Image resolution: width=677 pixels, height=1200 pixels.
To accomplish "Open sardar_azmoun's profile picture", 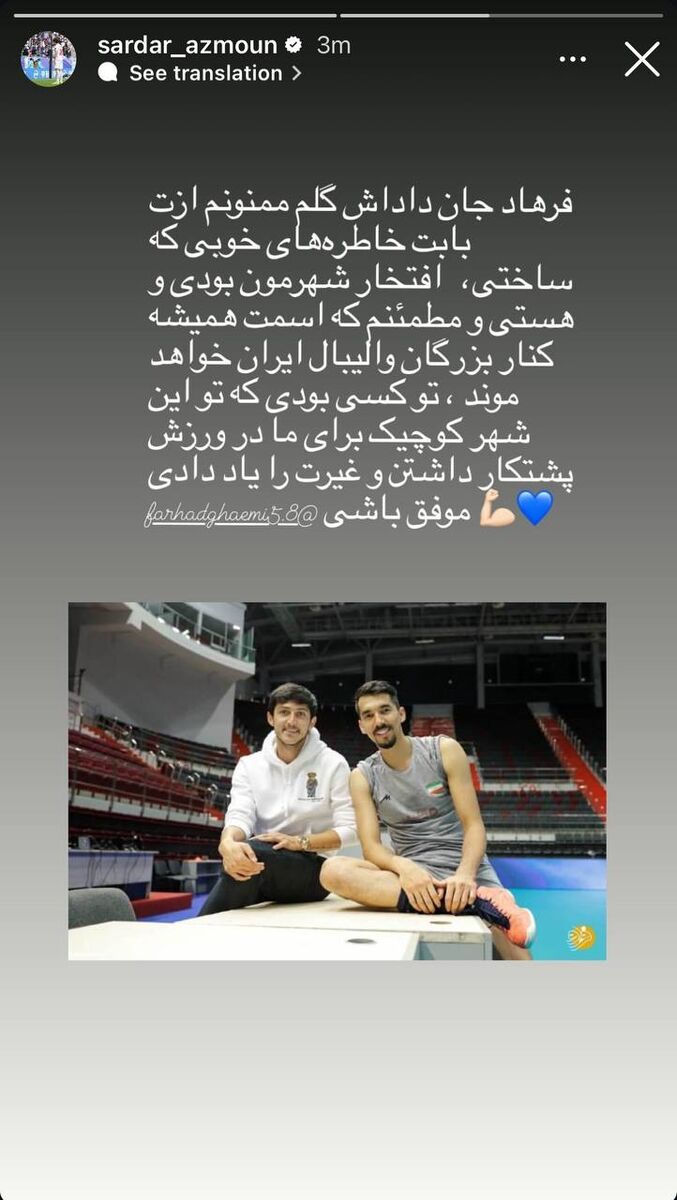I will point(48,59).
